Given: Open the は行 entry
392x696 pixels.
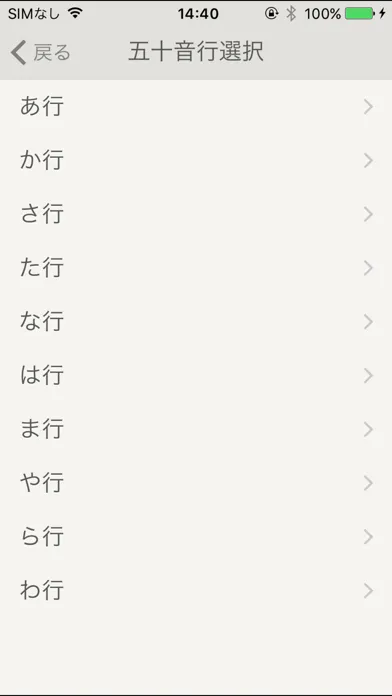Looking at the screenshot, I should (196, 376).
